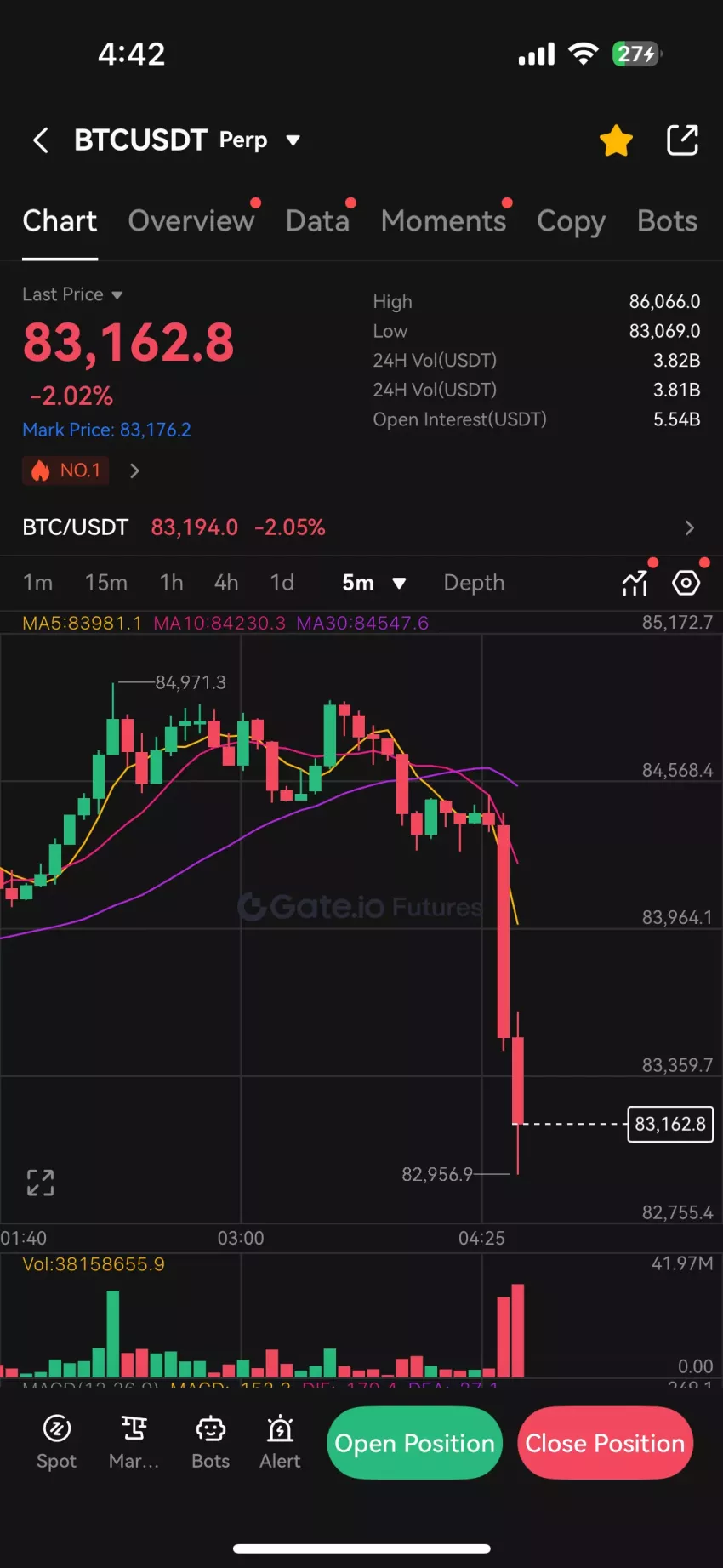Open chart settings hexagon icon
This screenshot has height=1568, width=723.
point(686,583)
